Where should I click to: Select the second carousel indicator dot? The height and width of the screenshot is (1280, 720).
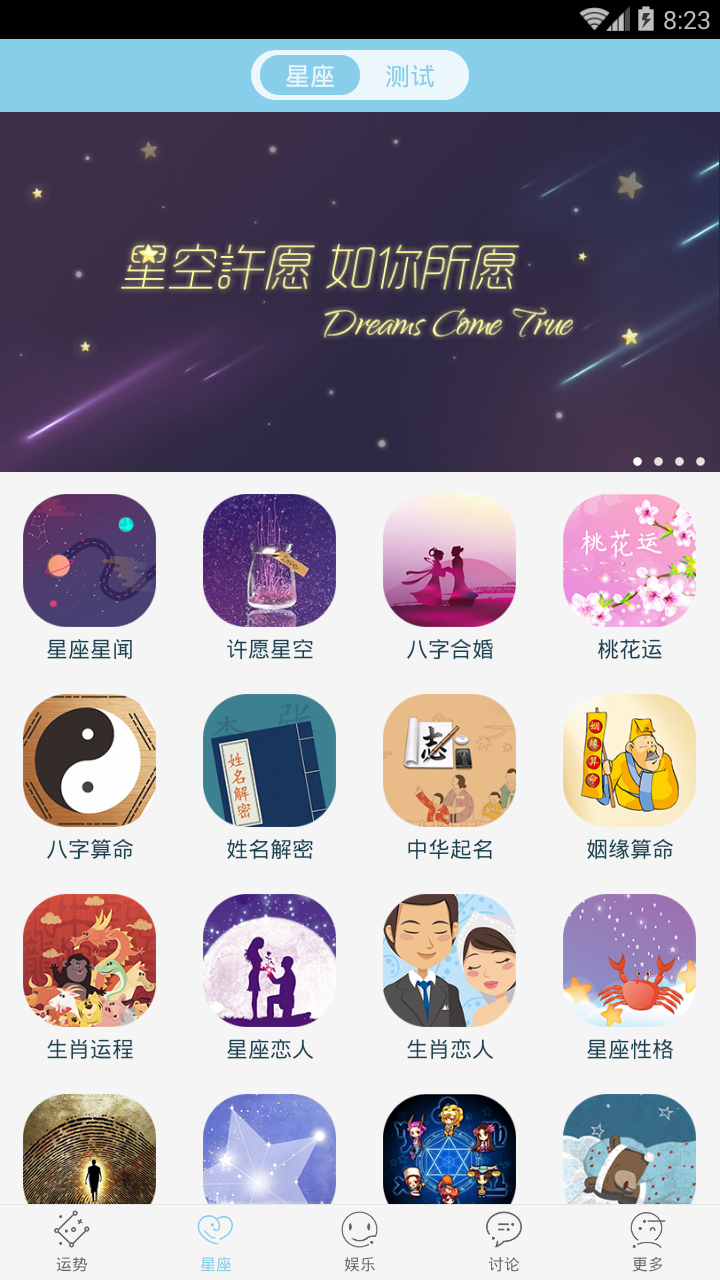pos(658,462)
